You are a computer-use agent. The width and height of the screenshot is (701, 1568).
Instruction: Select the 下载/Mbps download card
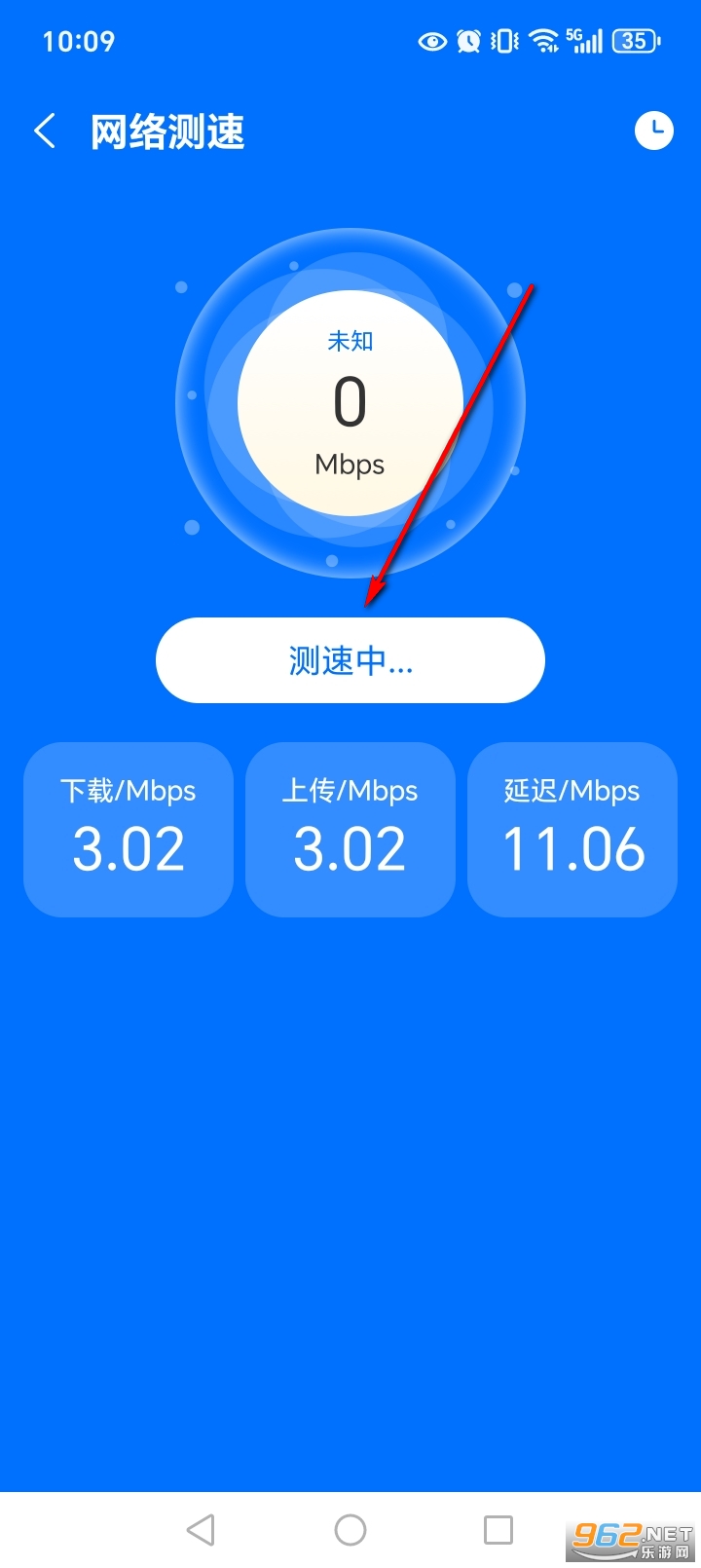tap(128, 829)
